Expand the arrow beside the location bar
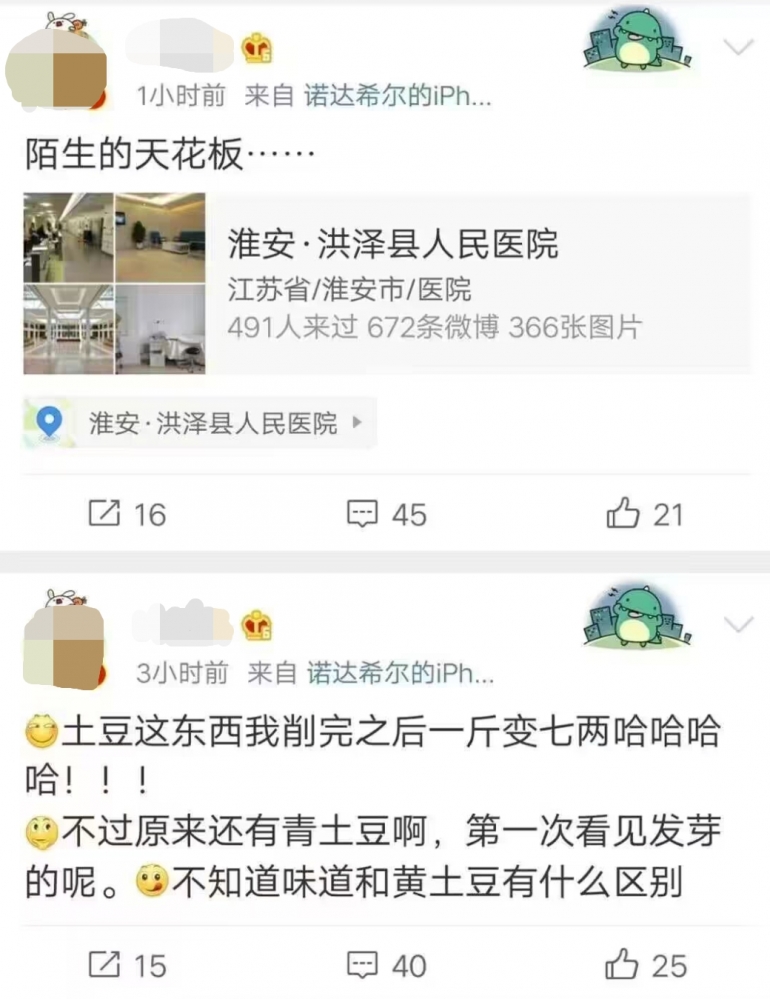Image resolution: width=770 pixels, height=999 pixels. [357, 423]
